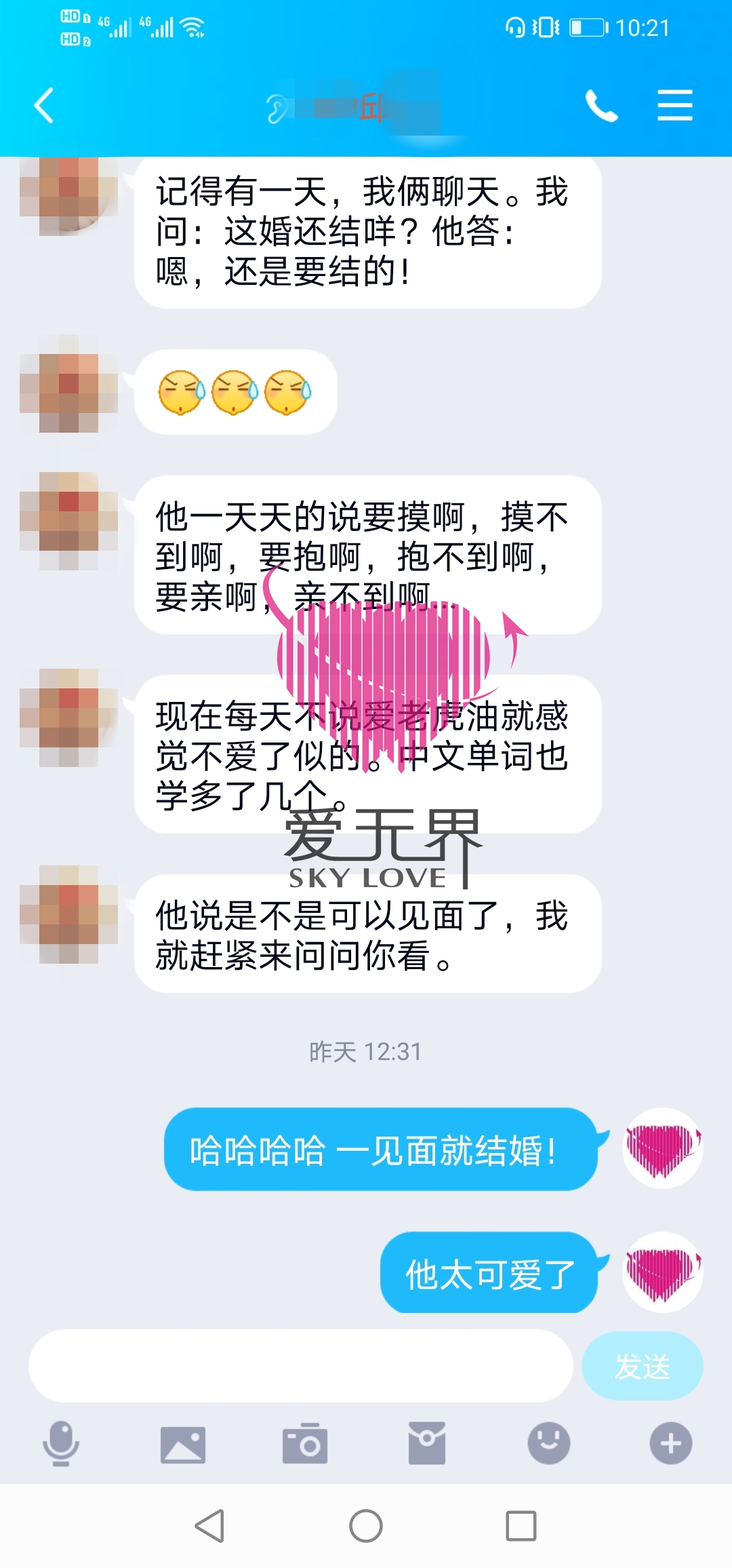Open the emoji sticker panel
The height and width of the screenshot is (1568, 732).
(x=549, y=1443)
